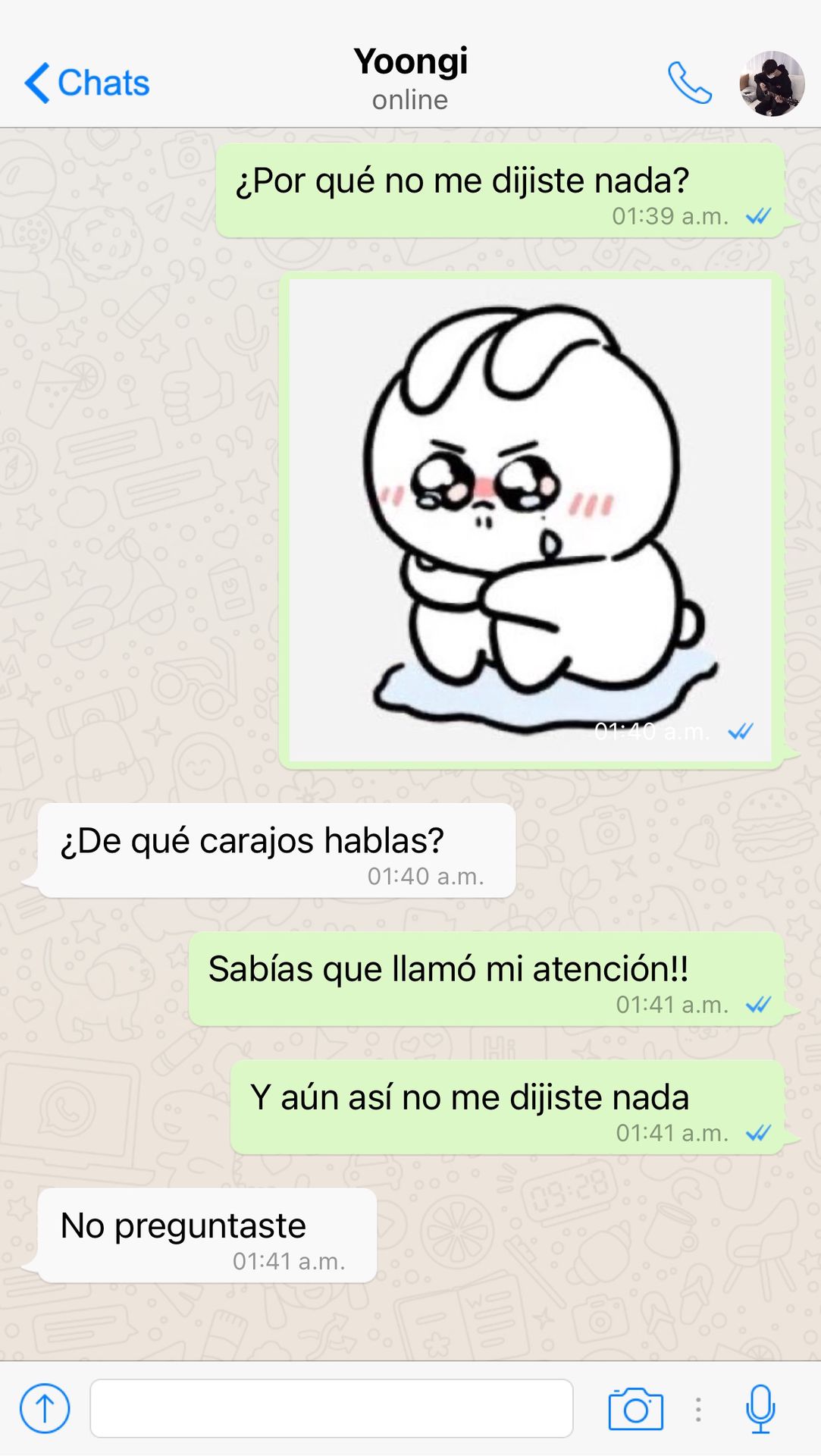Focus the message text field
Image resolution: width=821 pixels, height=1456 pixels.
331,1408
